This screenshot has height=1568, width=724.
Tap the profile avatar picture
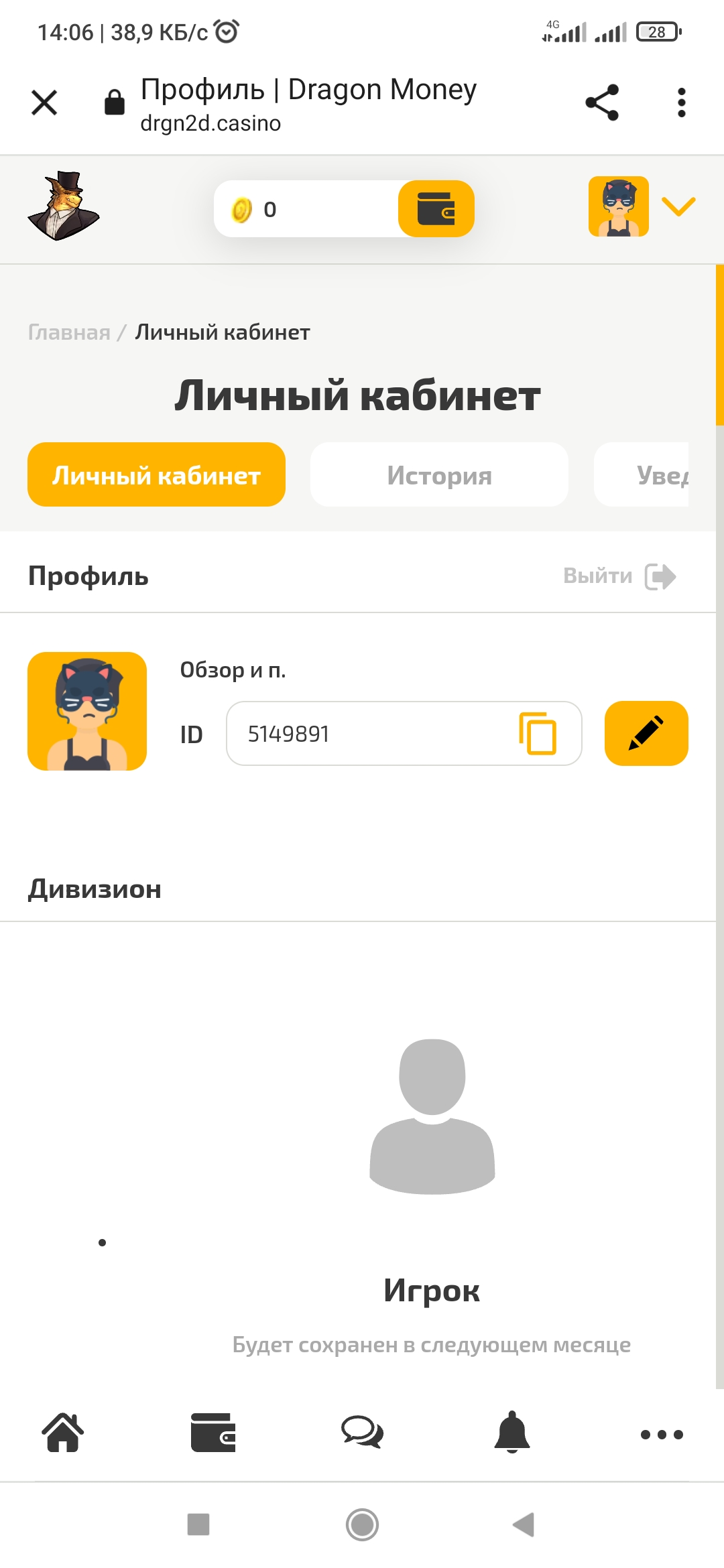pos(87,711)
